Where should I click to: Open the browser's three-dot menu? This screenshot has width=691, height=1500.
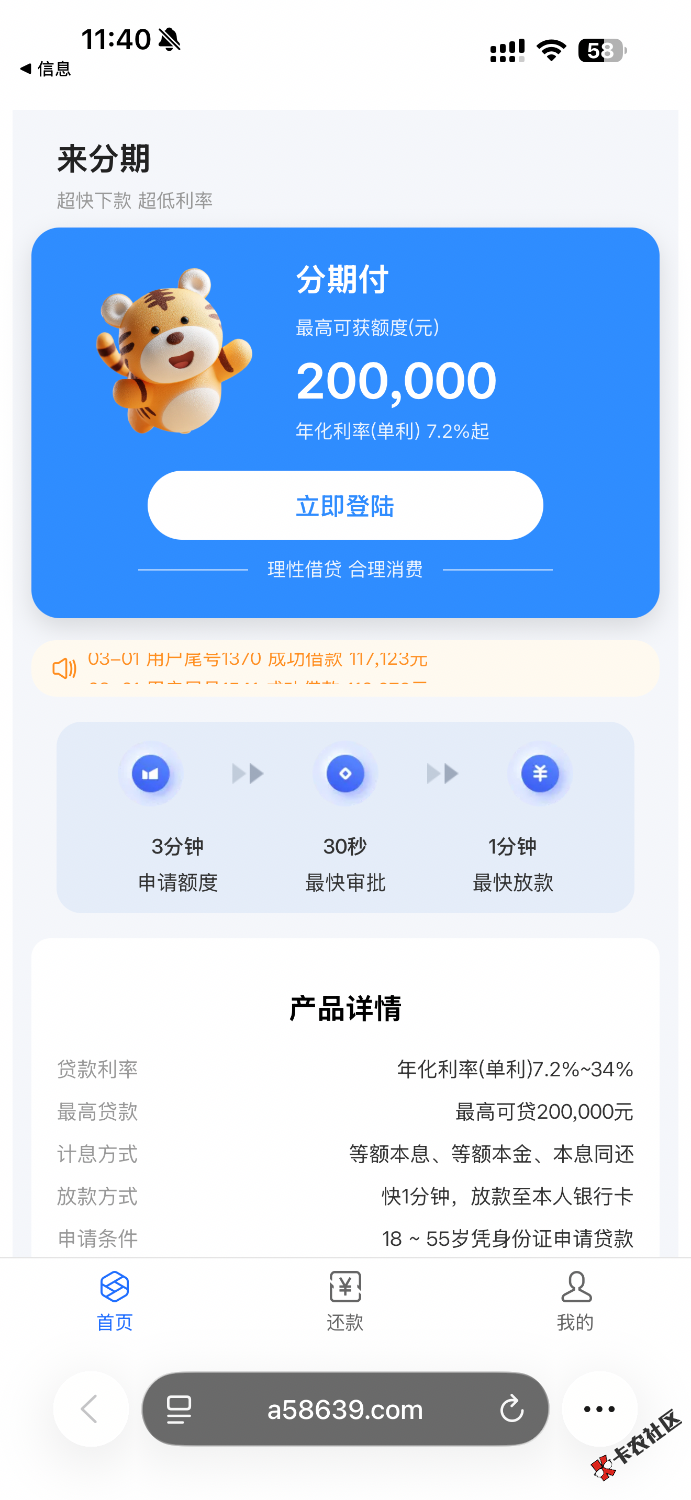coord(599,1409)
